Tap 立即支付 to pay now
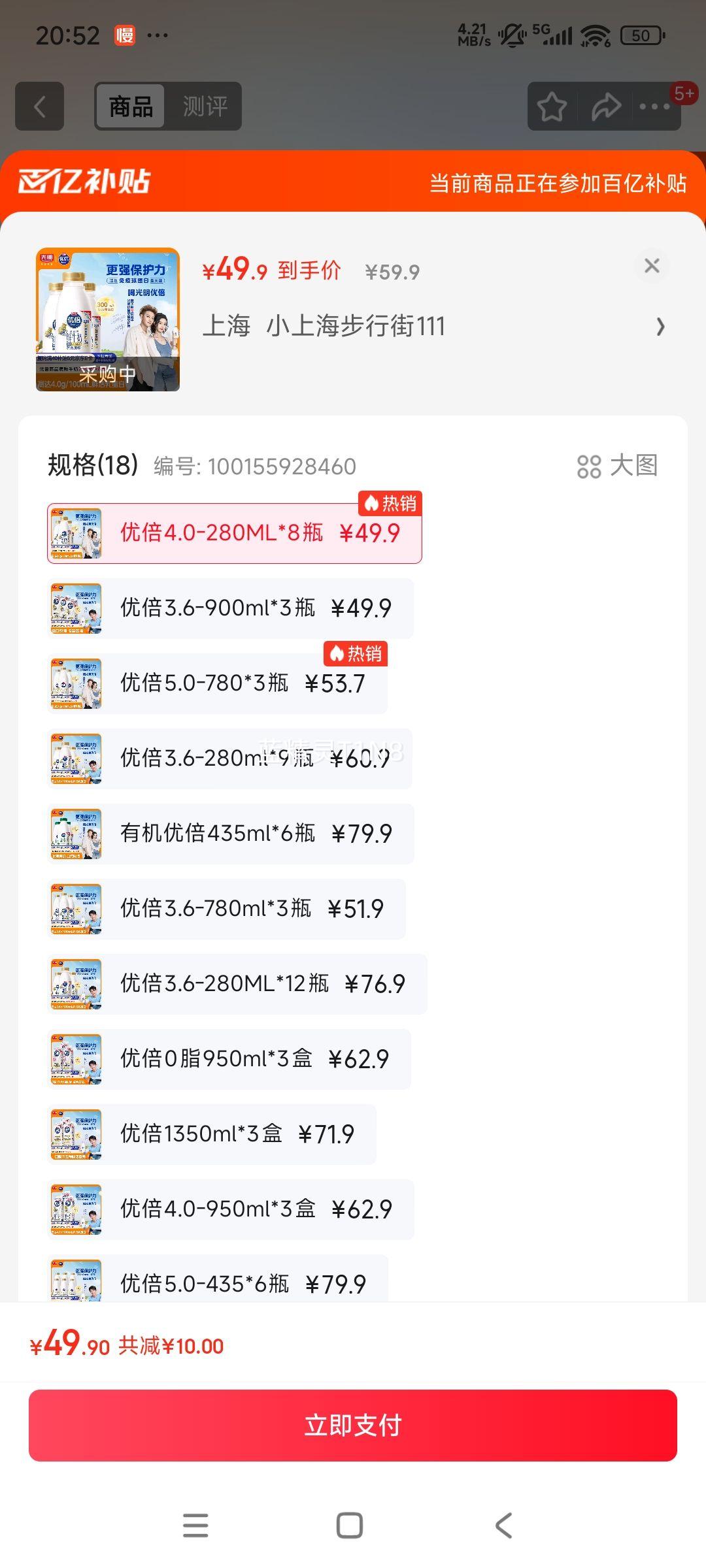 pos(353,1426)
